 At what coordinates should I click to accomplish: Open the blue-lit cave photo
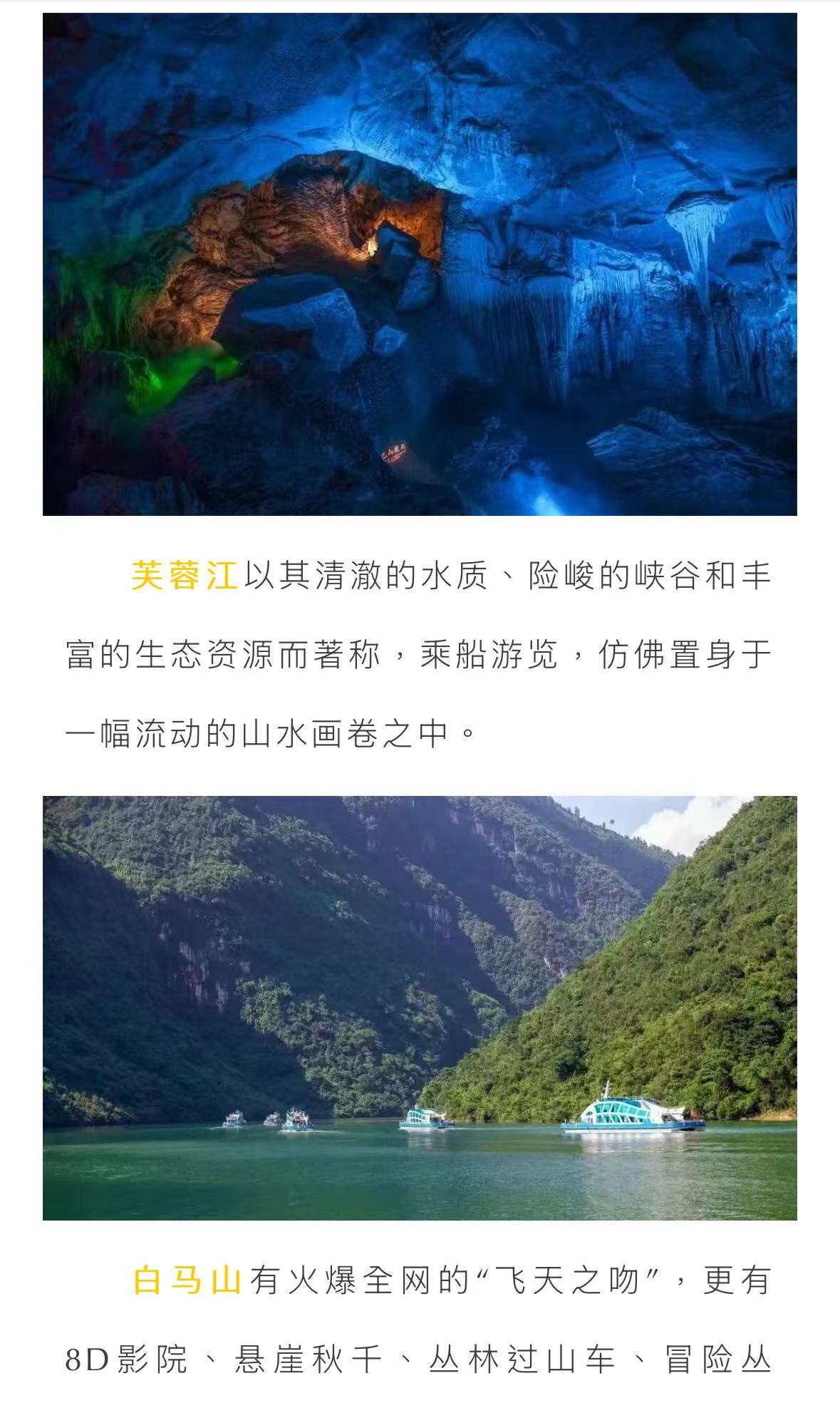click(420, 264)
